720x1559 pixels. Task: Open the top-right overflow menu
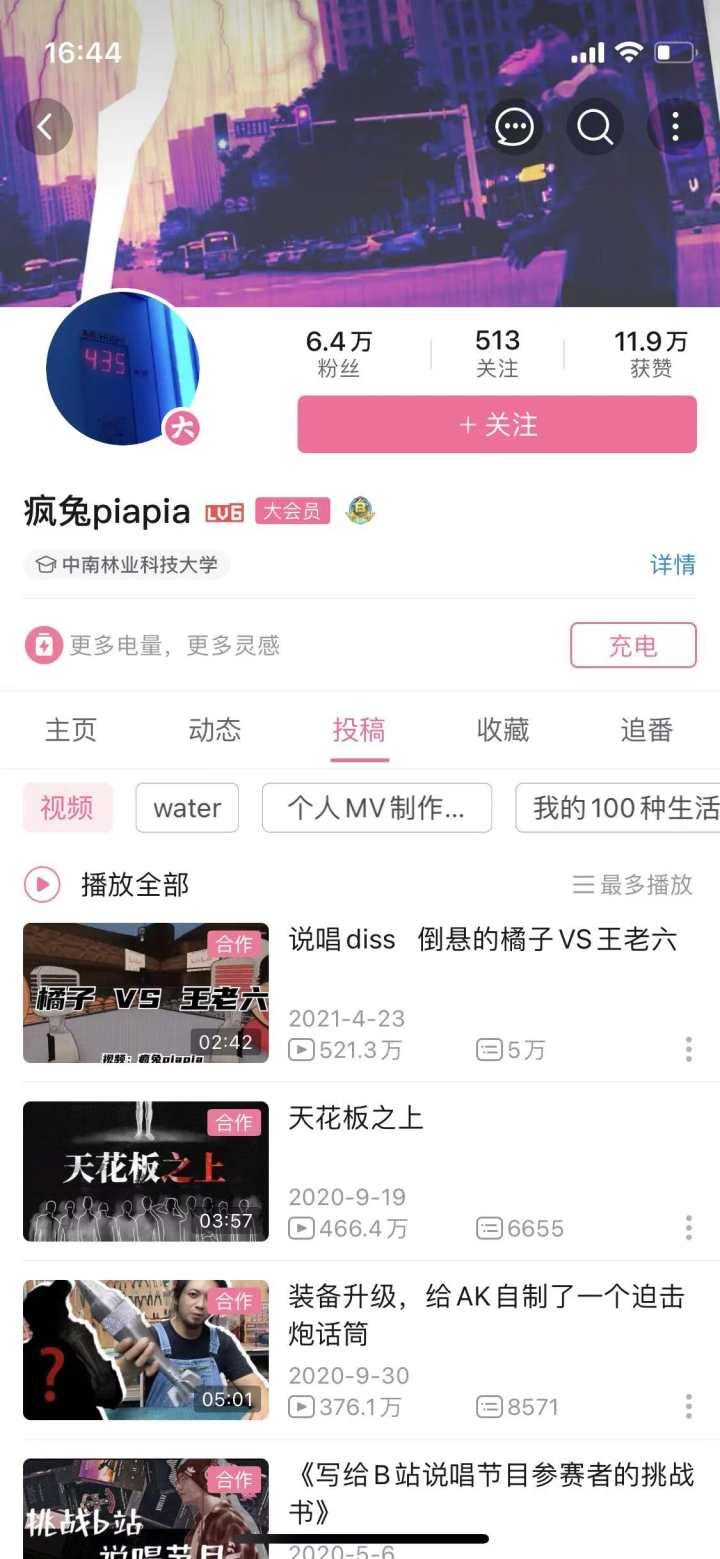click(676, 127)
